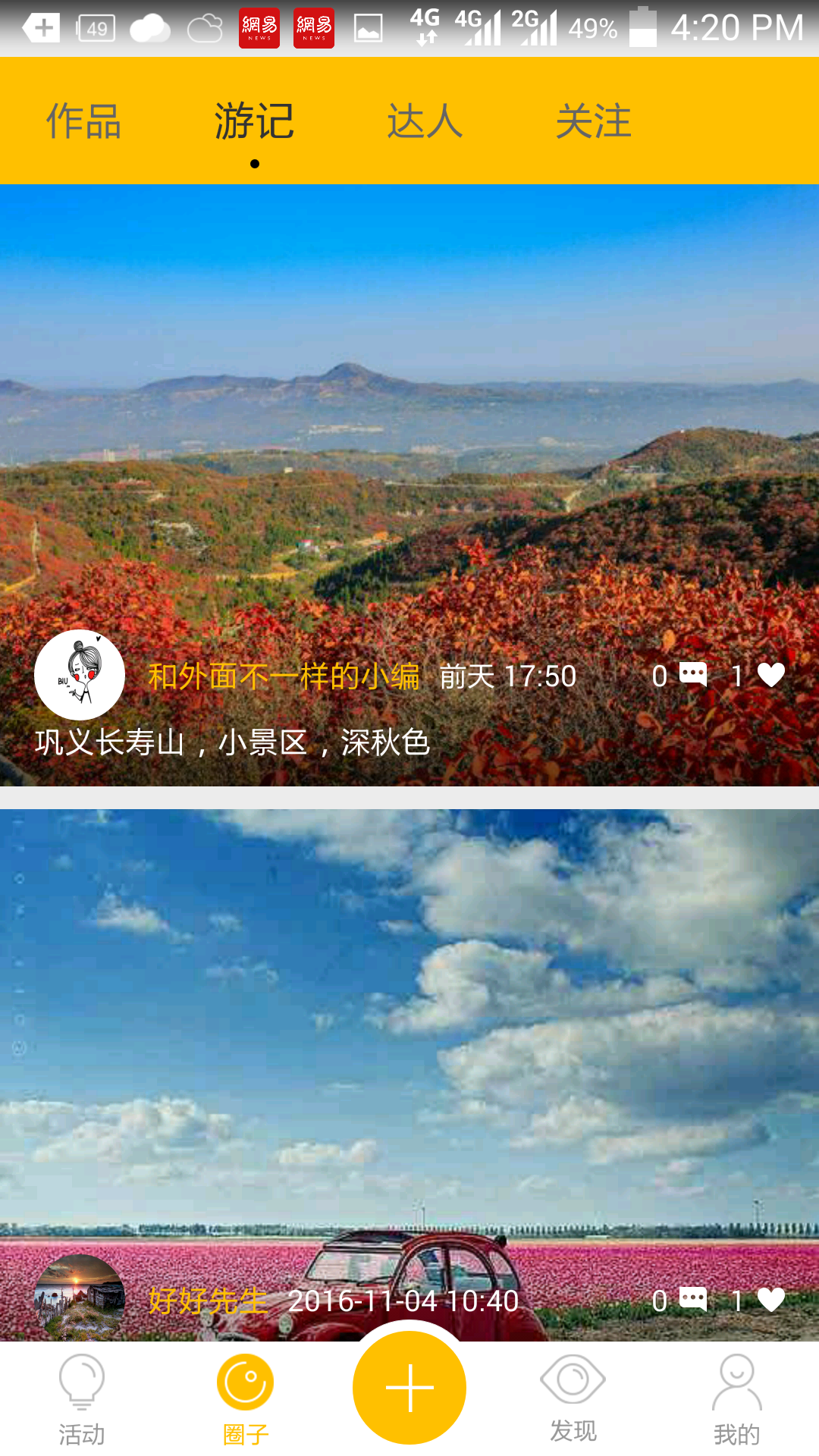Switch to the 作品 tab
The width and height of the screenshot is (819, 1456).
(83, 121)
